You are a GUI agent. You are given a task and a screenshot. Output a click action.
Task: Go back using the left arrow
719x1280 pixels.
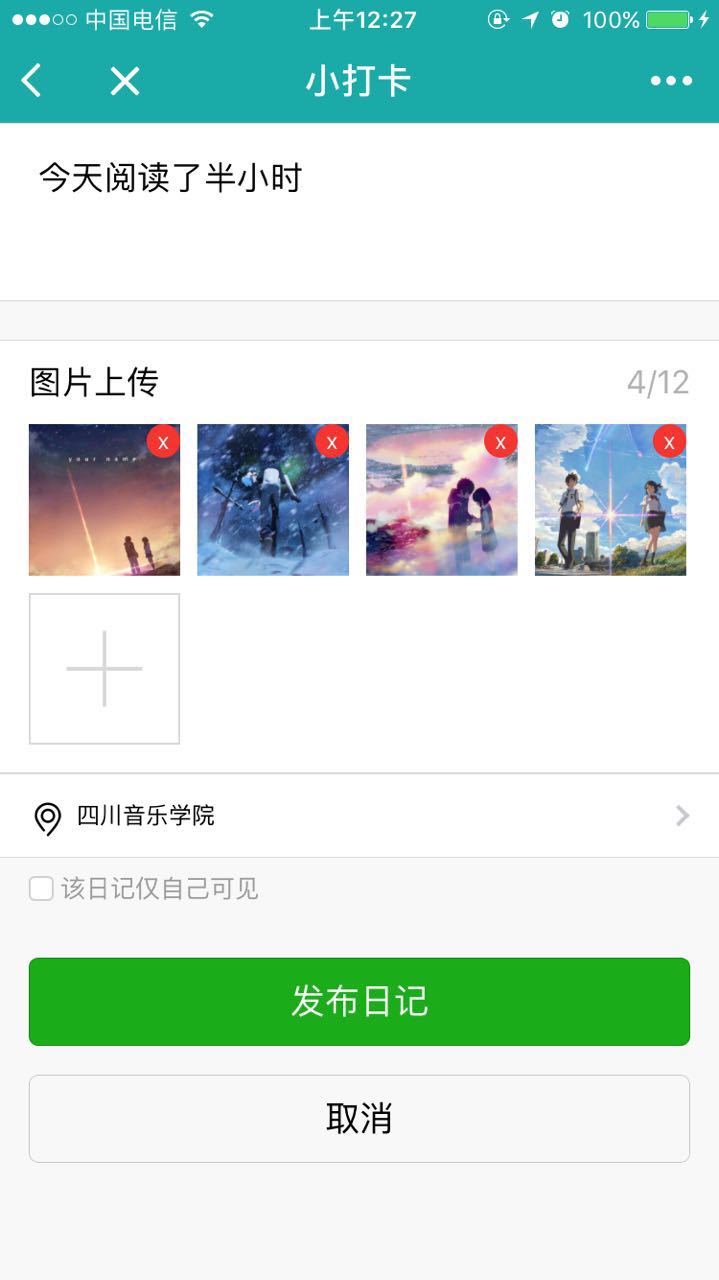point(32,81)
